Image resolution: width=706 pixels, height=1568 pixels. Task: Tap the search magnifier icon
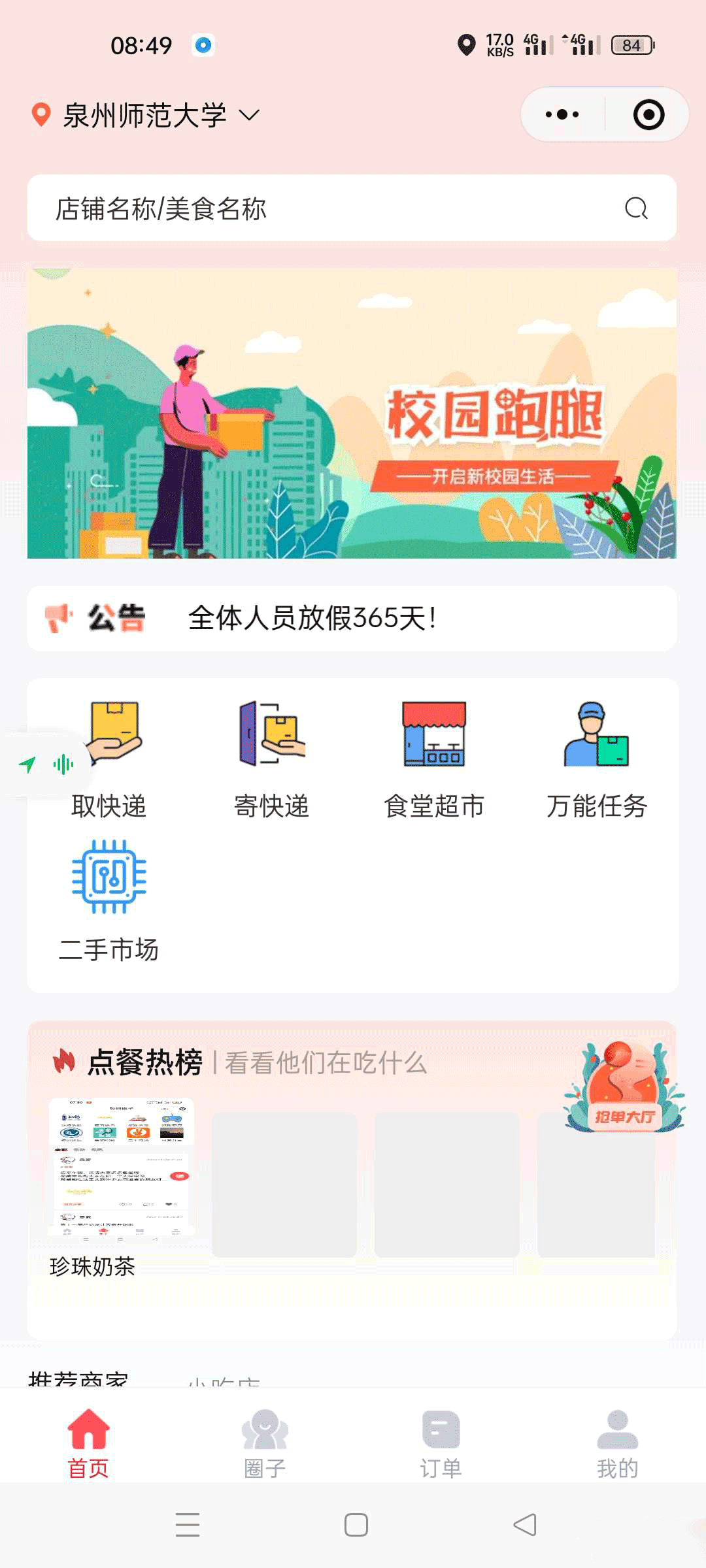[635, 209]
